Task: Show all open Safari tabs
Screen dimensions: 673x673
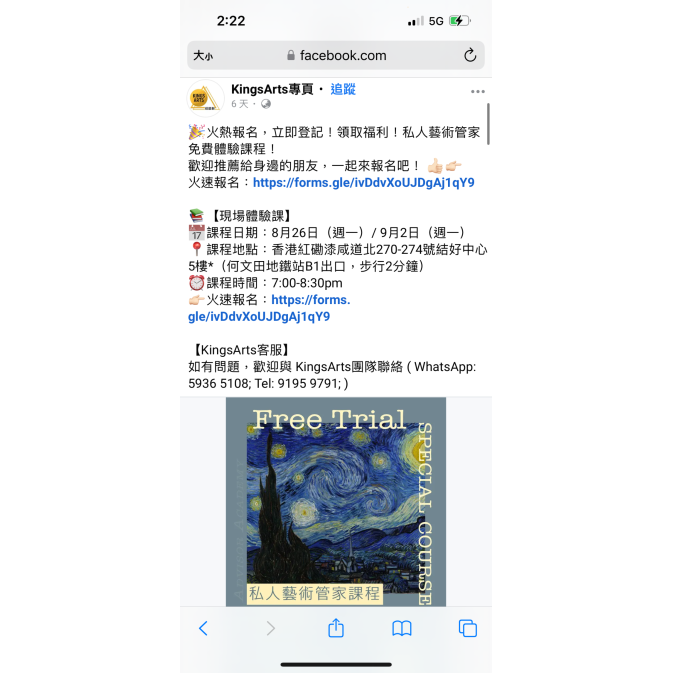Action: (x=467, y=628)
